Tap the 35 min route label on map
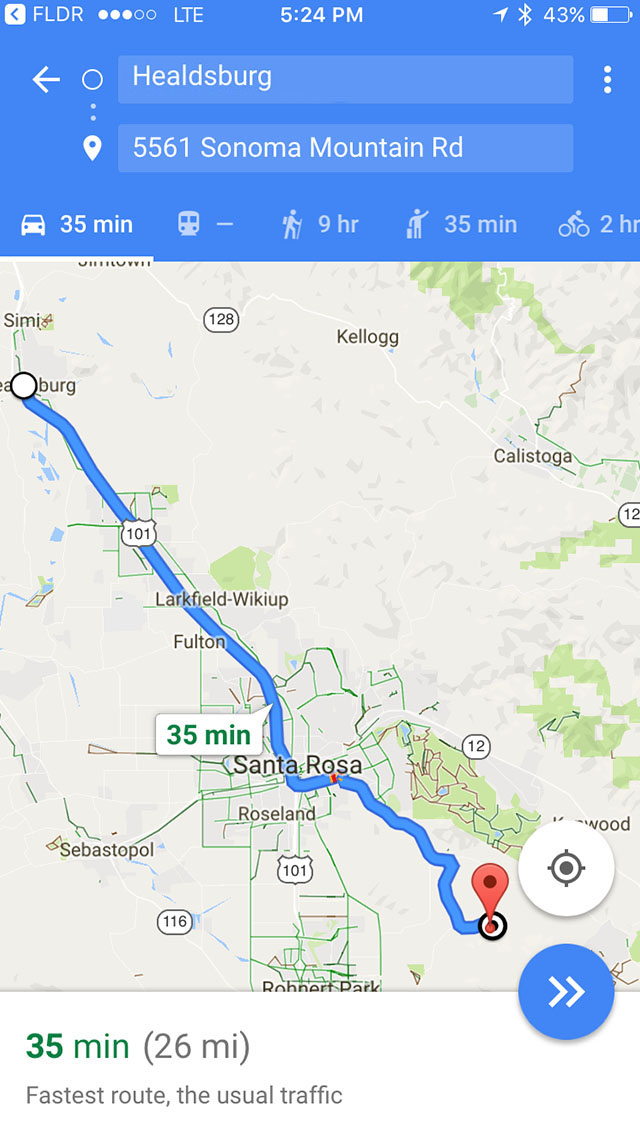Image resolution: width=640 pixels, height=1136 pixels. (x=209, y=735)
